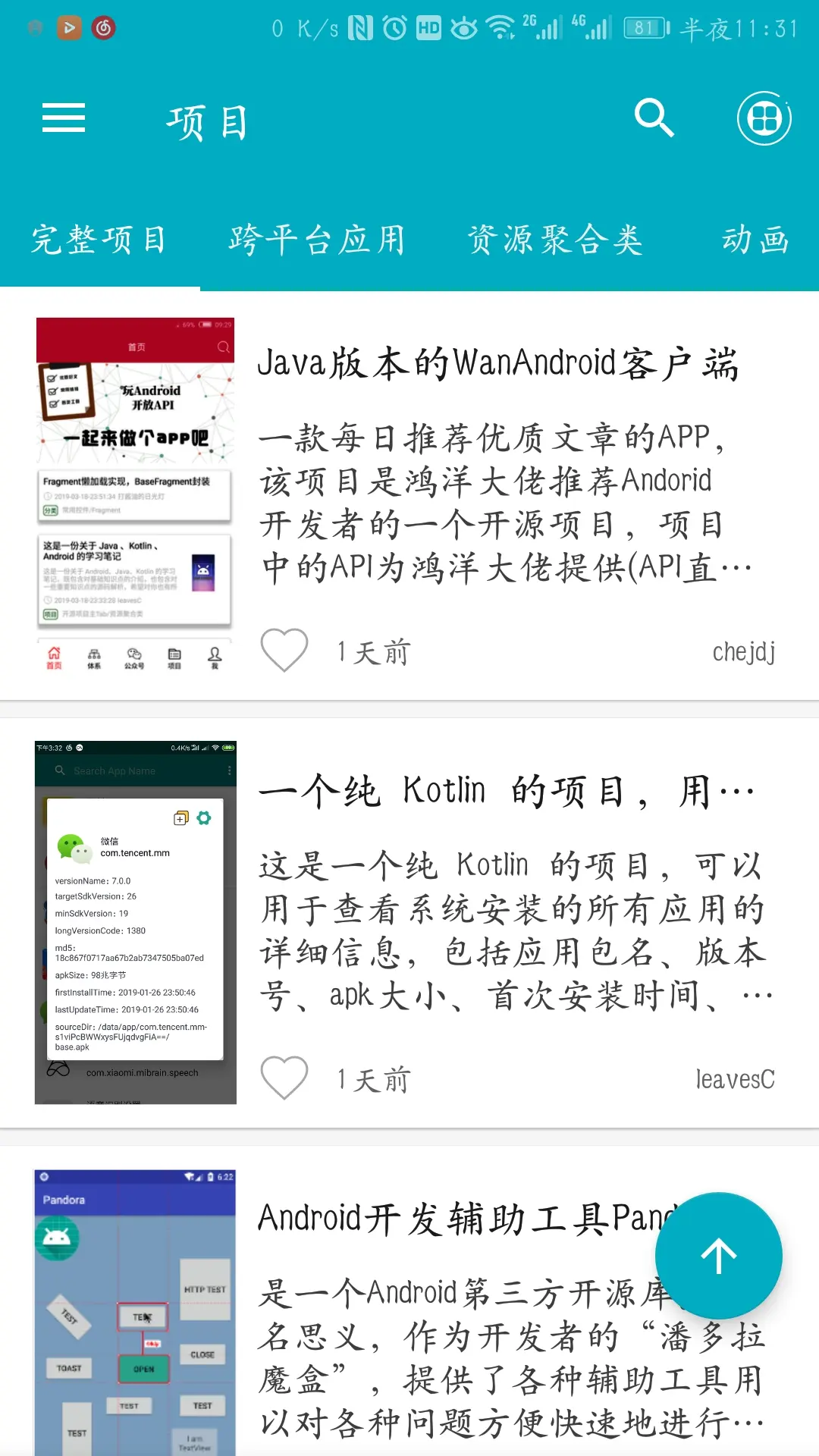
Task: Open the Android开发辅助工具 Pandora project
Action: tap(463, 1219)
